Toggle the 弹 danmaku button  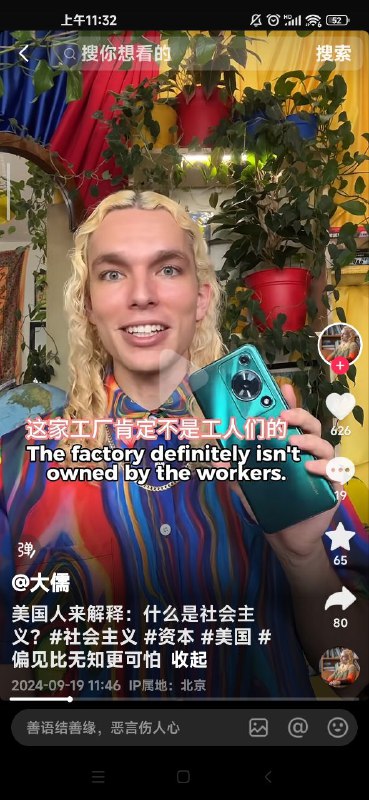pyautogui.click(x=26, y=549)
